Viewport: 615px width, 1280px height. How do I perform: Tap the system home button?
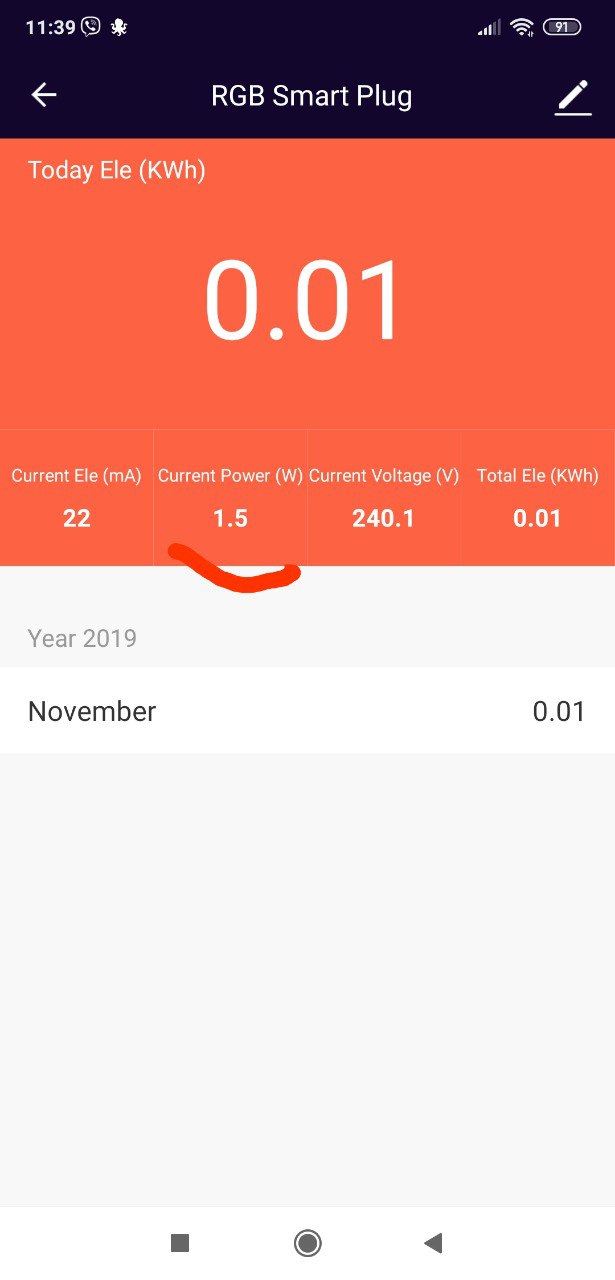click(307, 1243)
